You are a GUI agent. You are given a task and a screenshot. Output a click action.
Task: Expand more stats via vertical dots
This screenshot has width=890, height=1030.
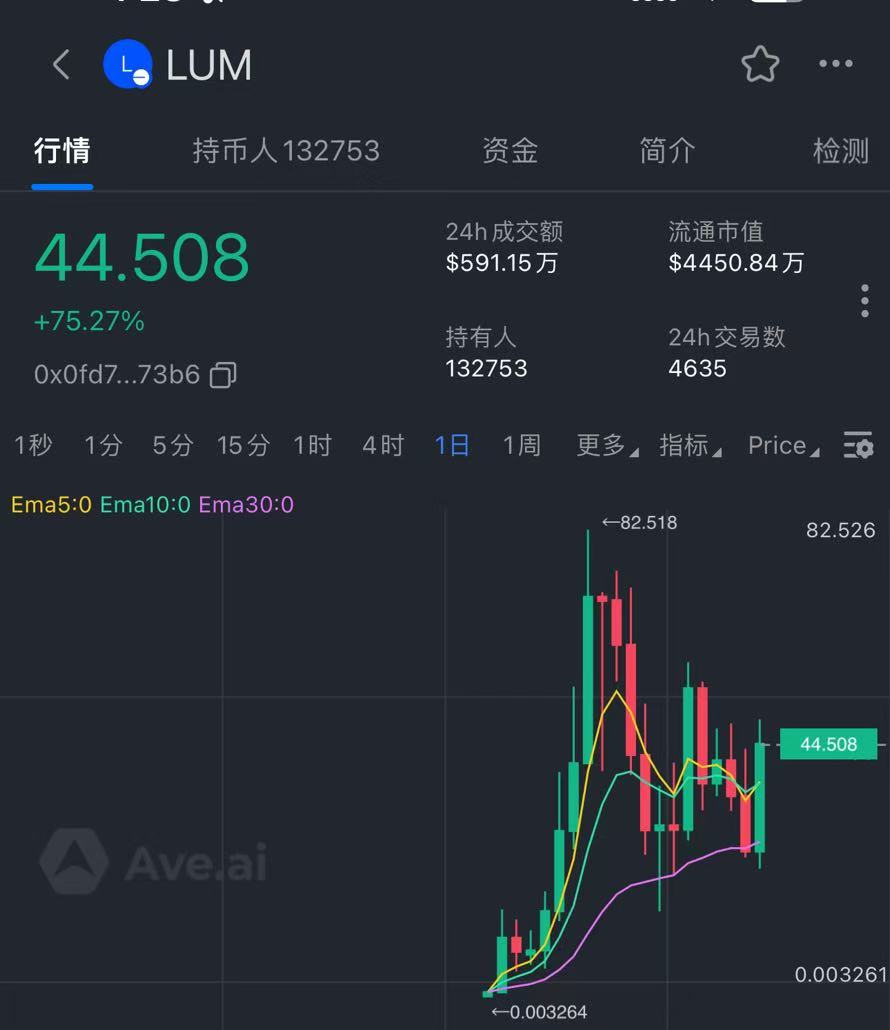(864, 301)
